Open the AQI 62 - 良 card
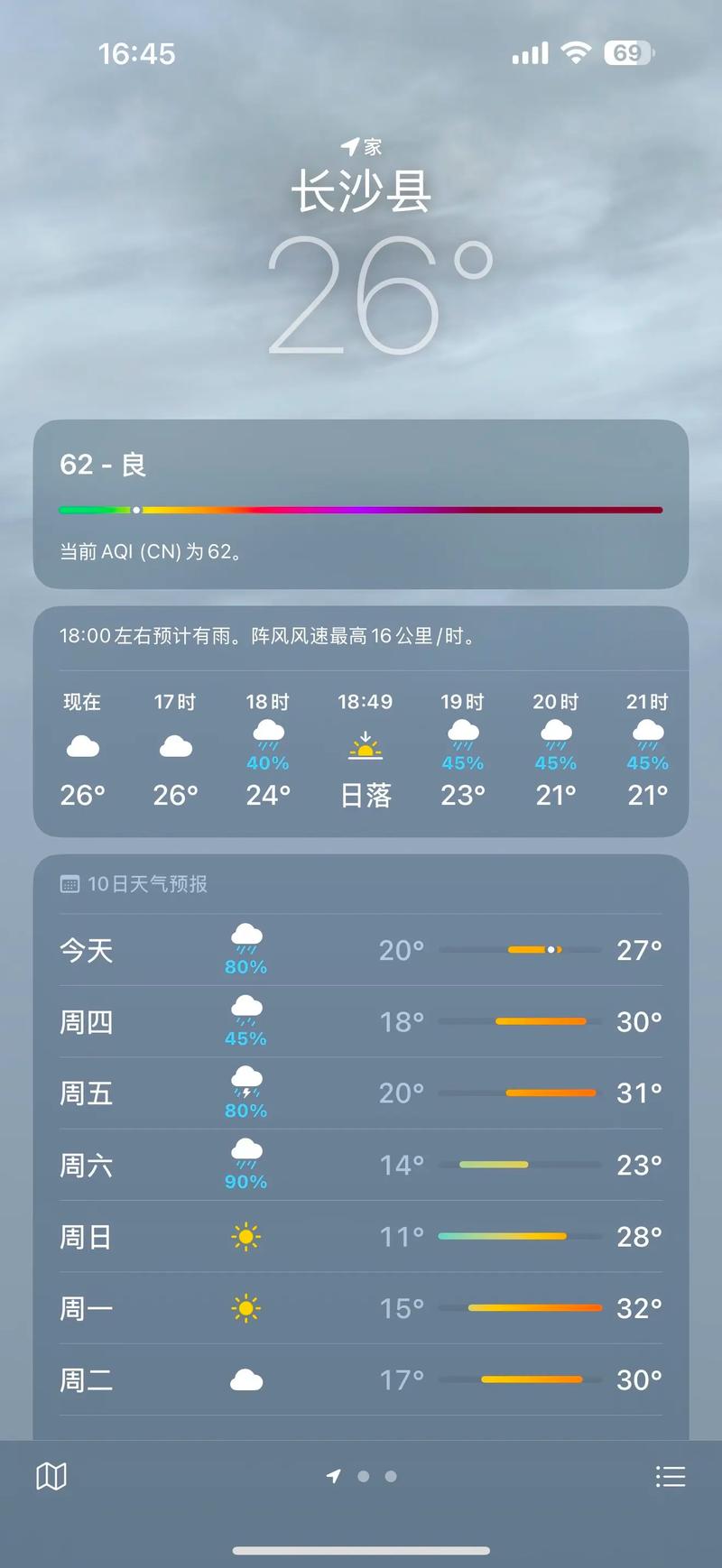The width and height of the screenshot is (722, 1568). (x=361, y=507)
